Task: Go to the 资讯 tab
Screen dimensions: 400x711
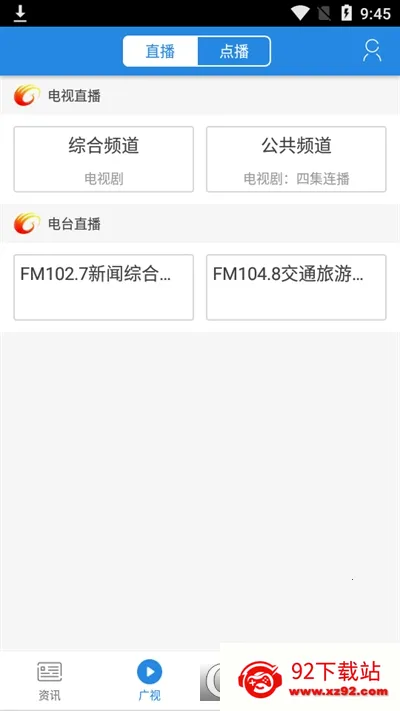Action: click(49, 681)
